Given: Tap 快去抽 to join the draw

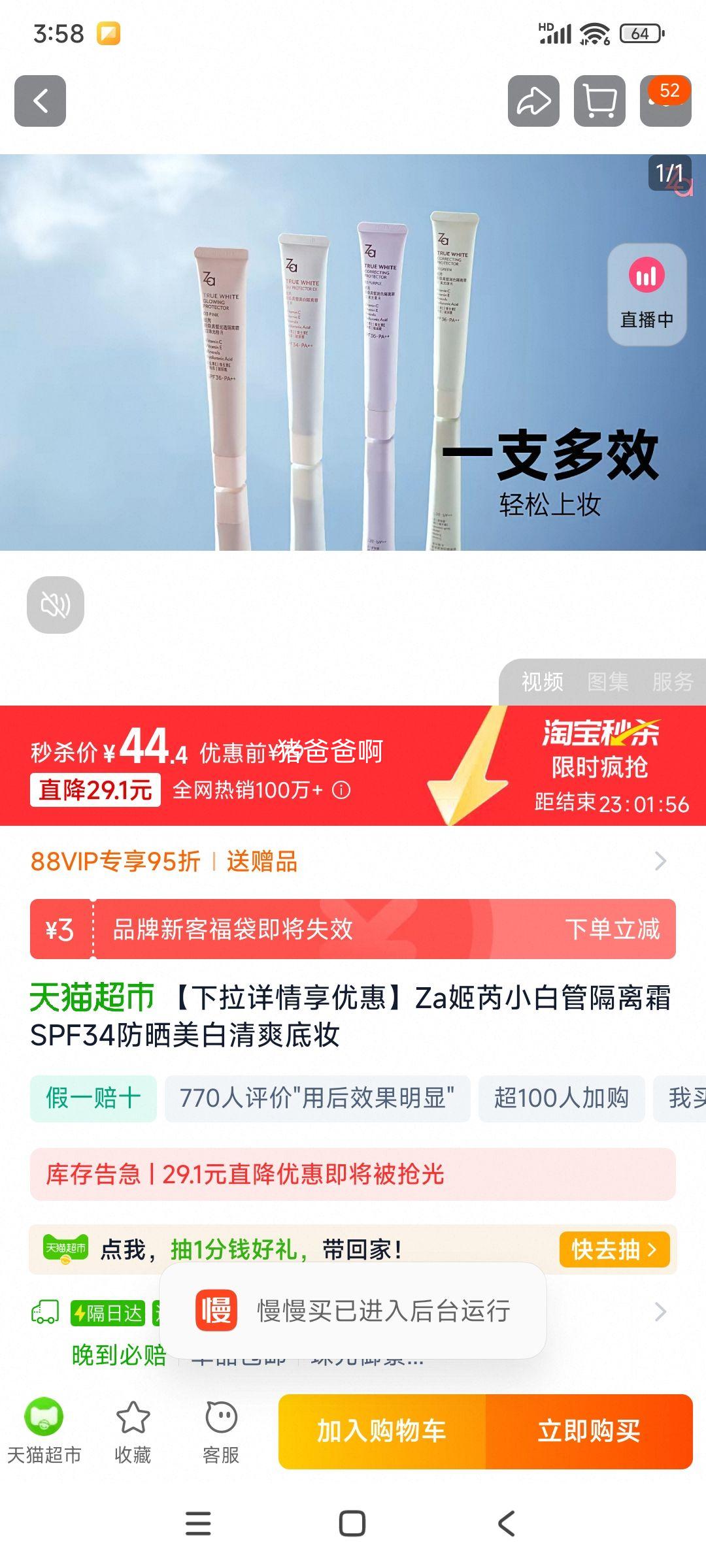Looking at the screenshot, I should click(613, 1249).
